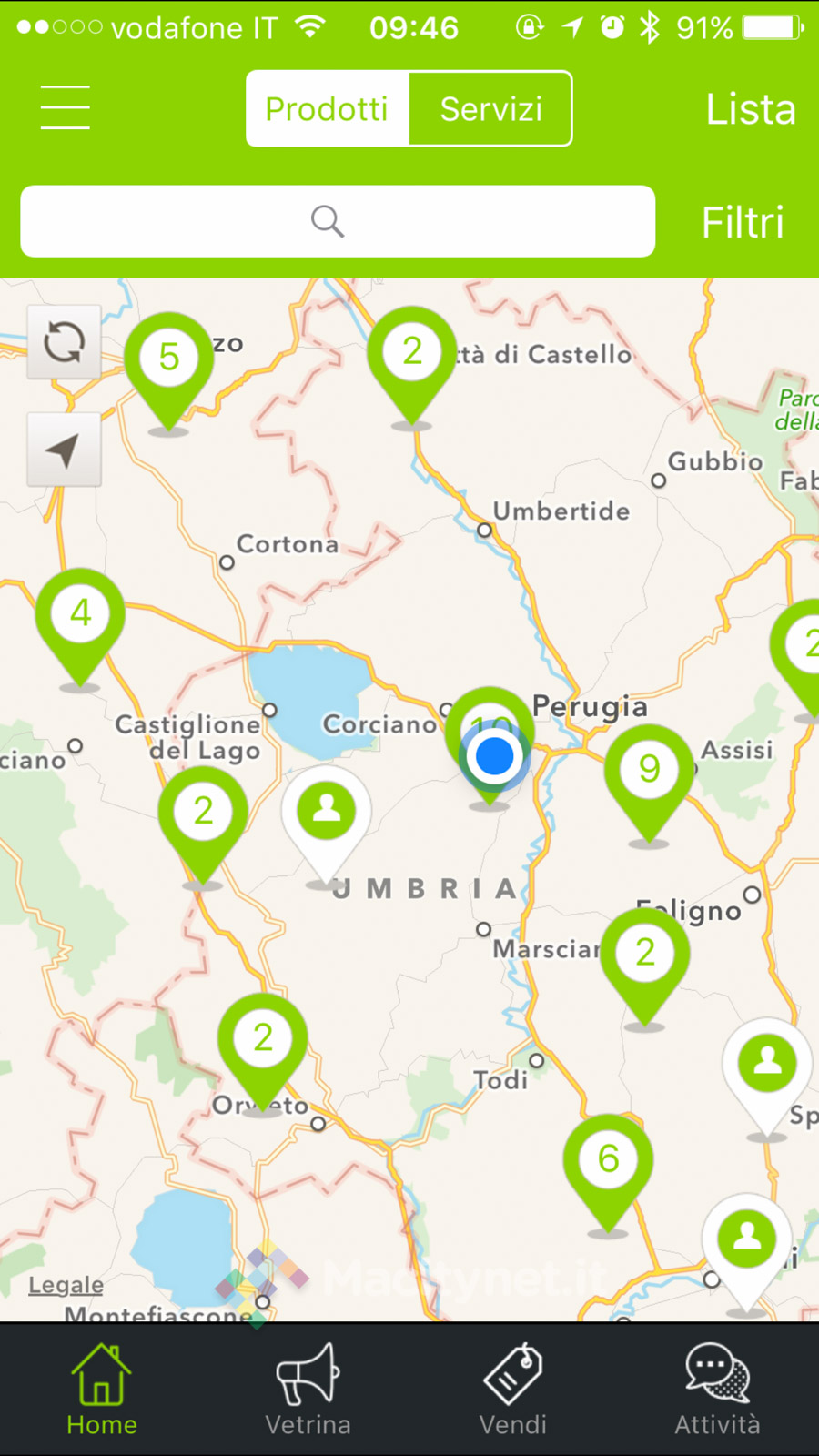Select the Prodotti segment
Image resolution: width=819 pixels, height=1456 pixels.
327,109
